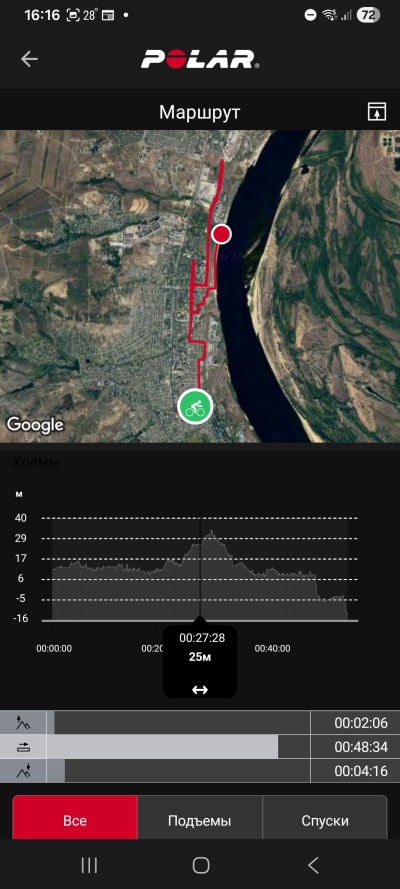Switch to the Спуски tab
Viewport: 400px width, 889px height.
tap(325, 820)
